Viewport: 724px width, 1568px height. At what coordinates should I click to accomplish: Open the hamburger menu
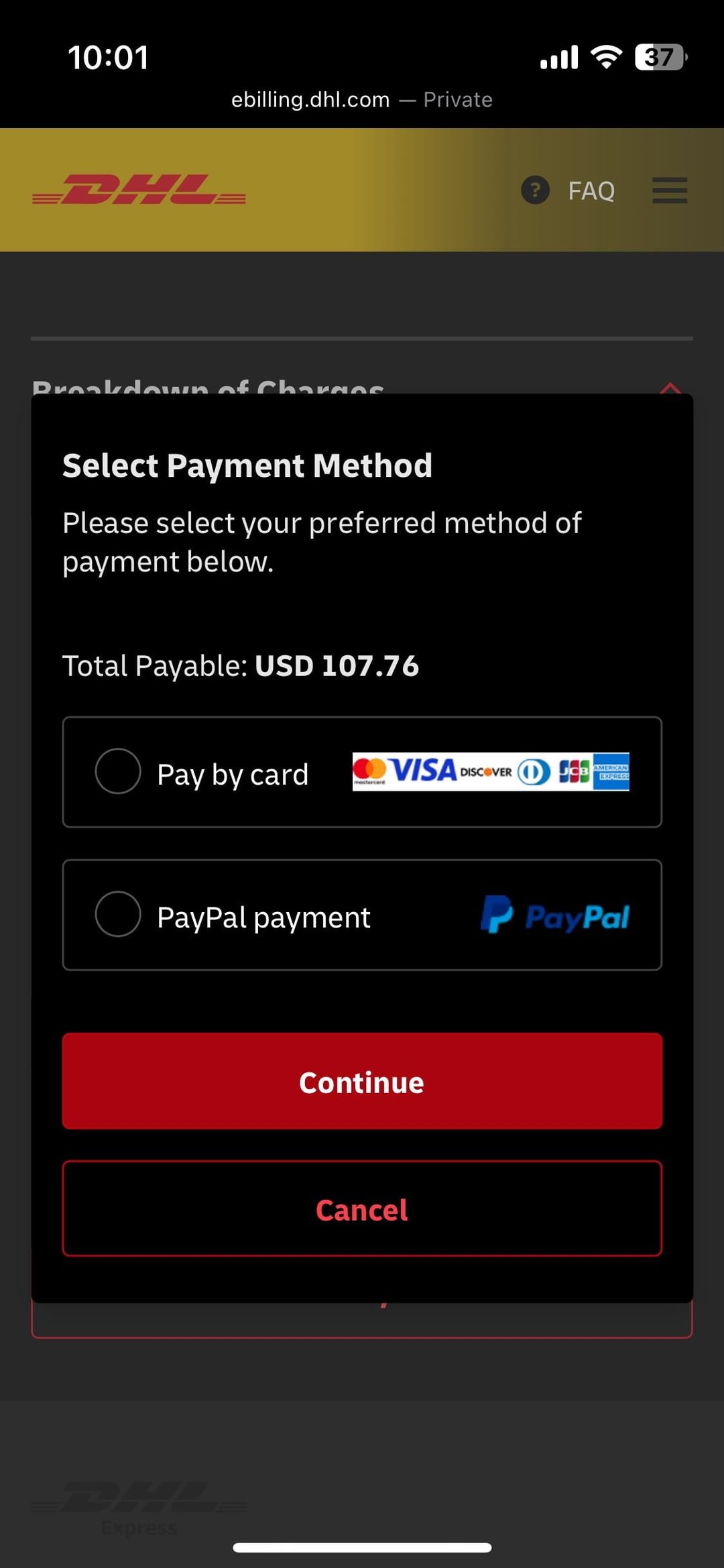pyautogui.click(x=670, y=190)
